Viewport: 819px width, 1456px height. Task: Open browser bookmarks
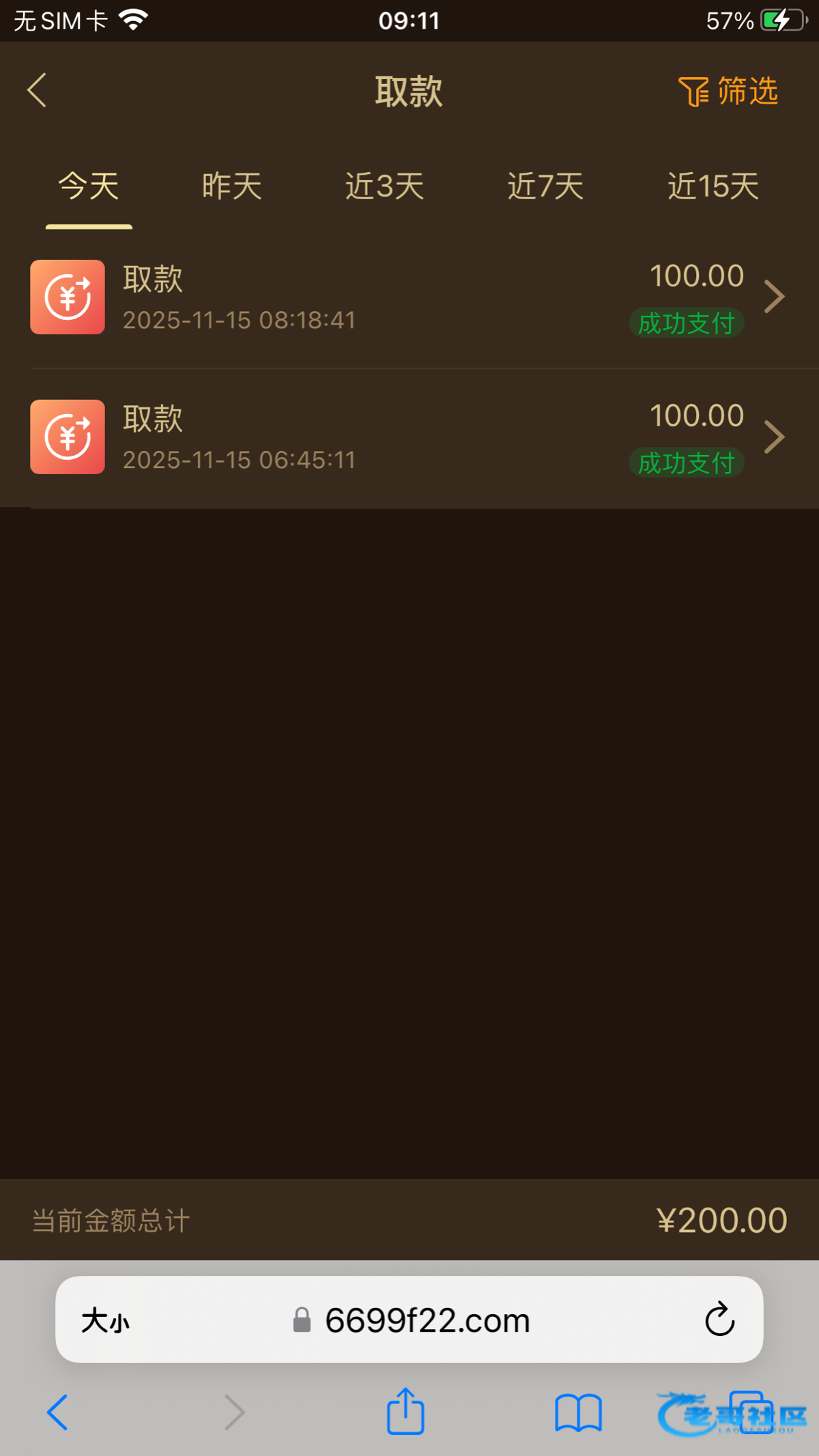577,1412
